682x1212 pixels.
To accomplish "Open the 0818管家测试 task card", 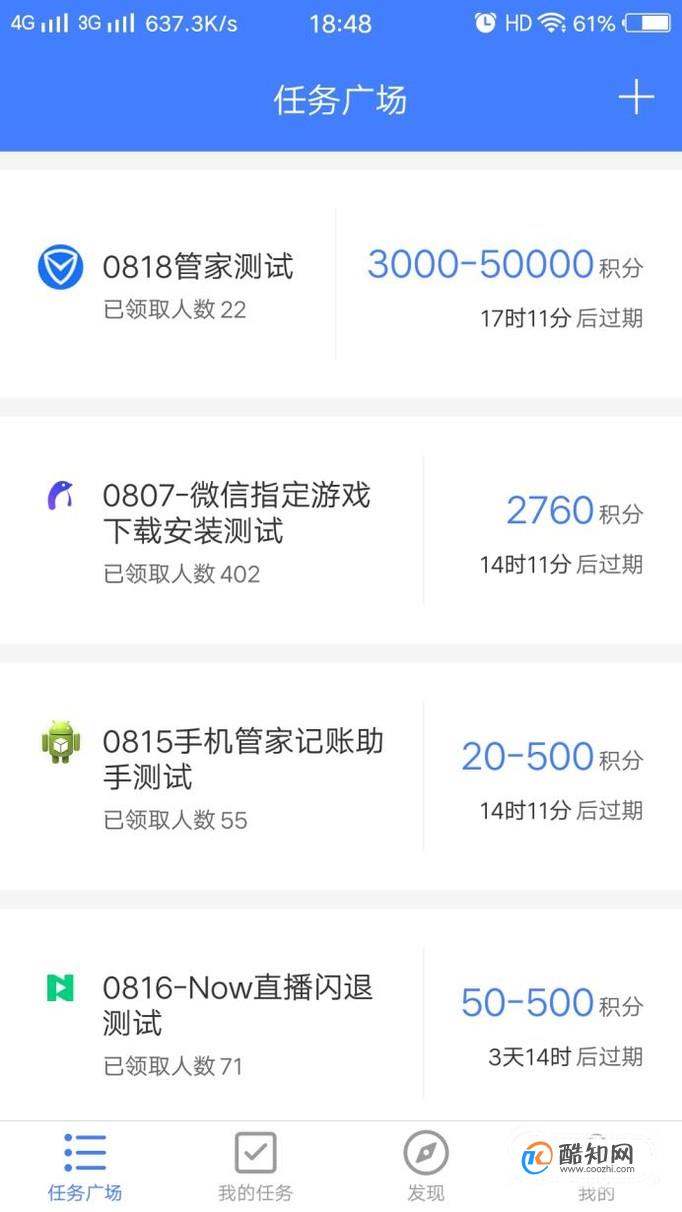I will tap(341, 284).
